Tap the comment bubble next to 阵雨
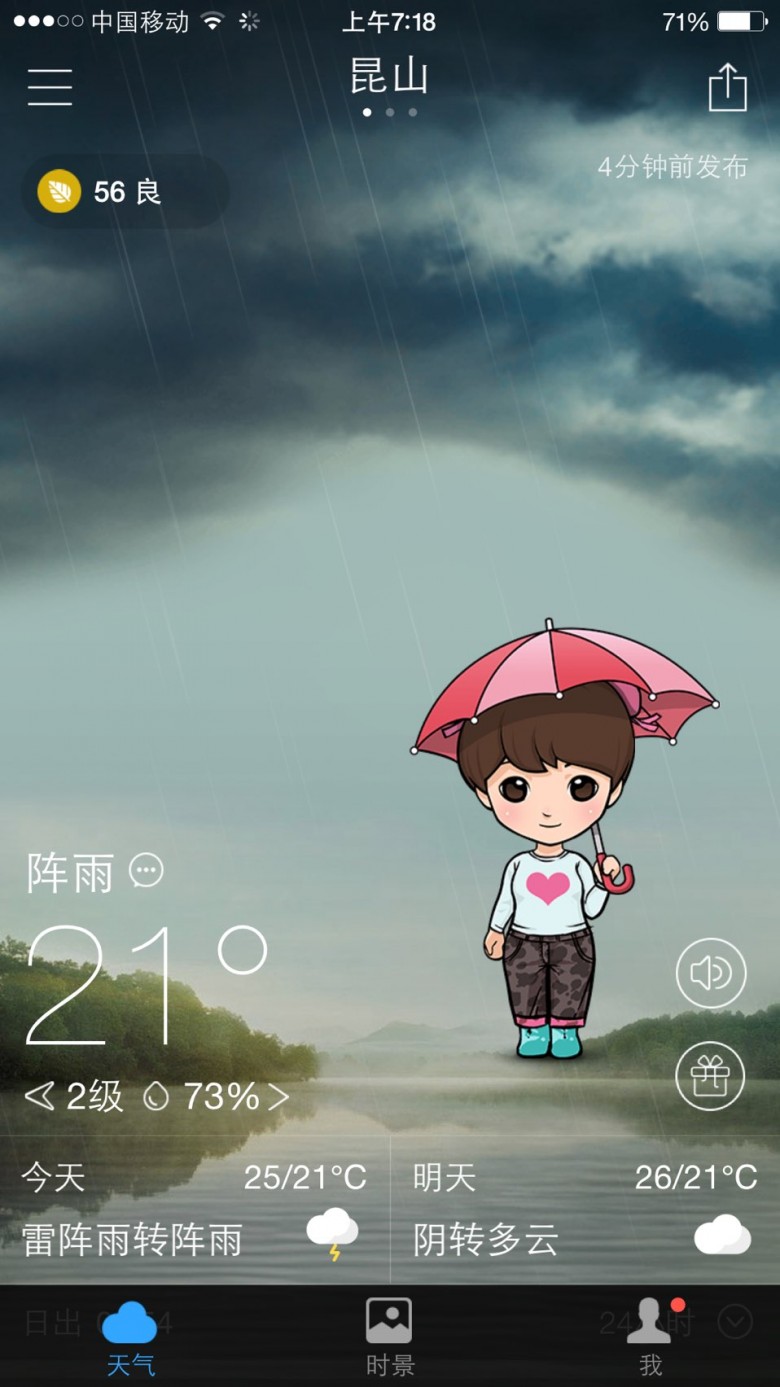 pos(146,870)
